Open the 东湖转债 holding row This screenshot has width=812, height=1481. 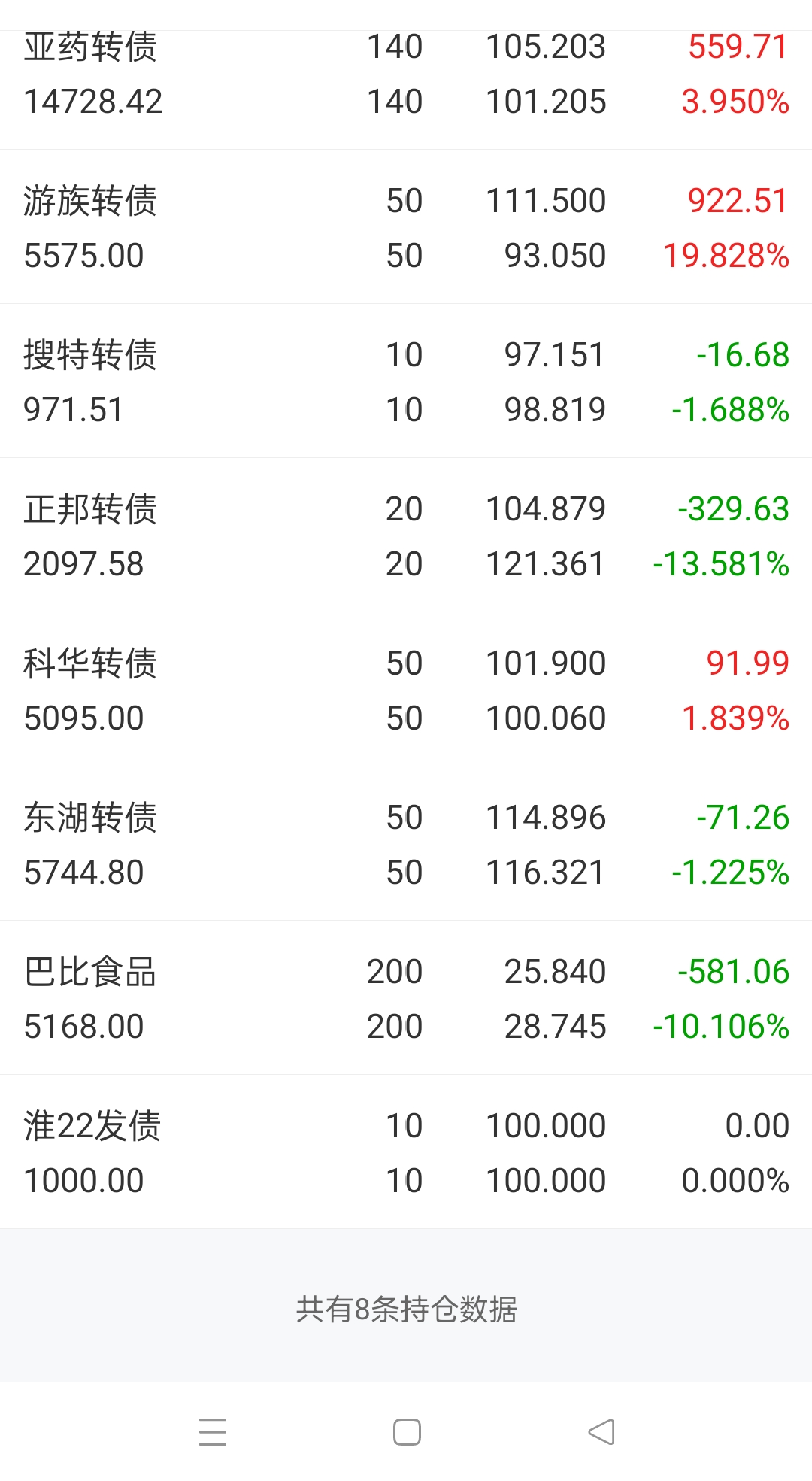[406, 843]
